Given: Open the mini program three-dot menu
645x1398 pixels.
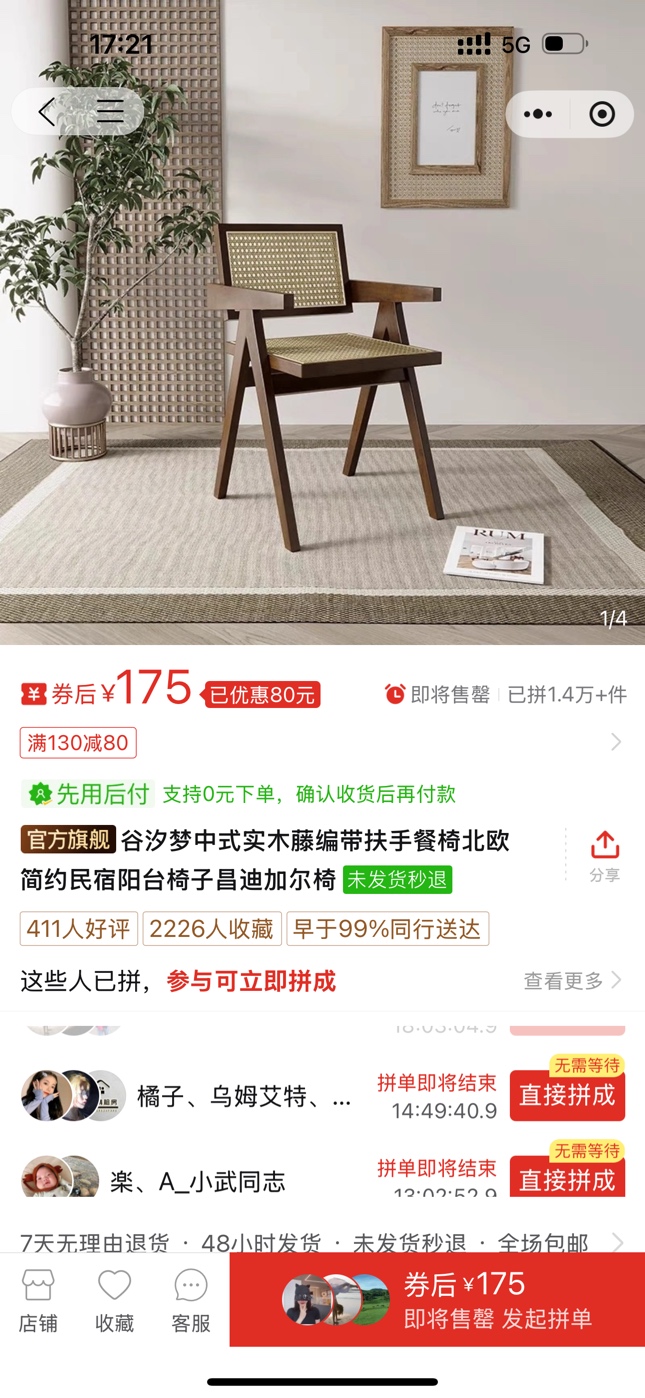Looking at the screenshot, I should click(538, 114).
